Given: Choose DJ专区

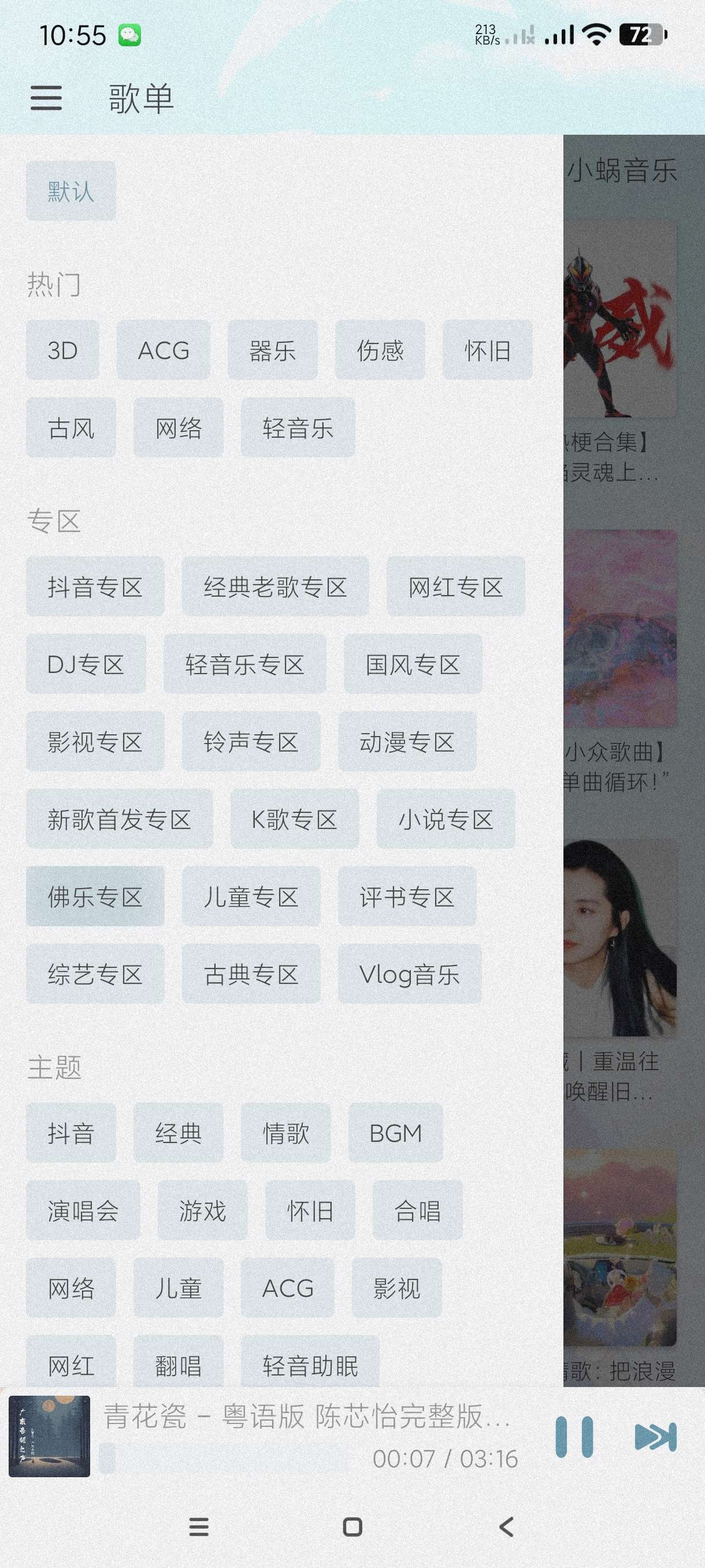Looking at the screenshot, I should coord(86,664).
